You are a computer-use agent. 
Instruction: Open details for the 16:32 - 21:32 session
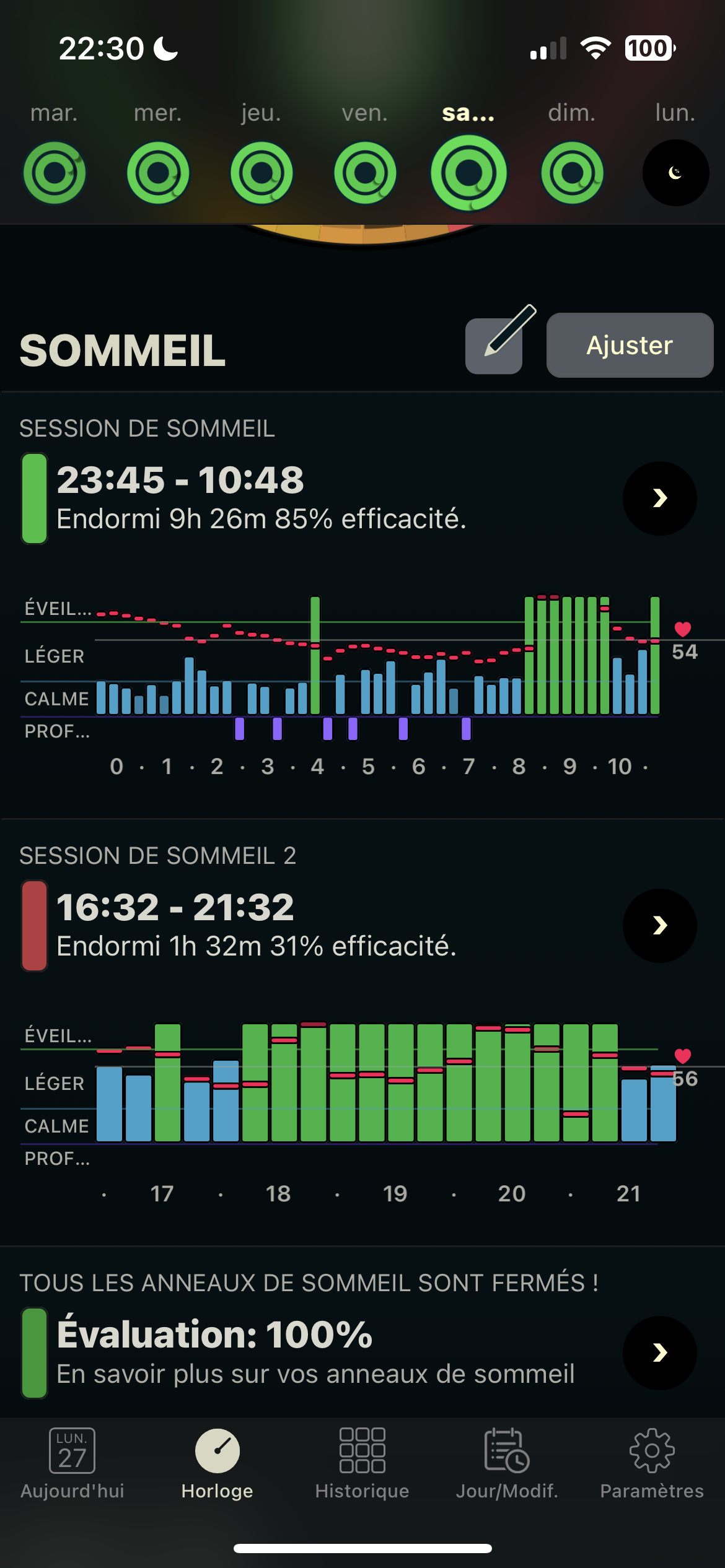coord(659,925)
